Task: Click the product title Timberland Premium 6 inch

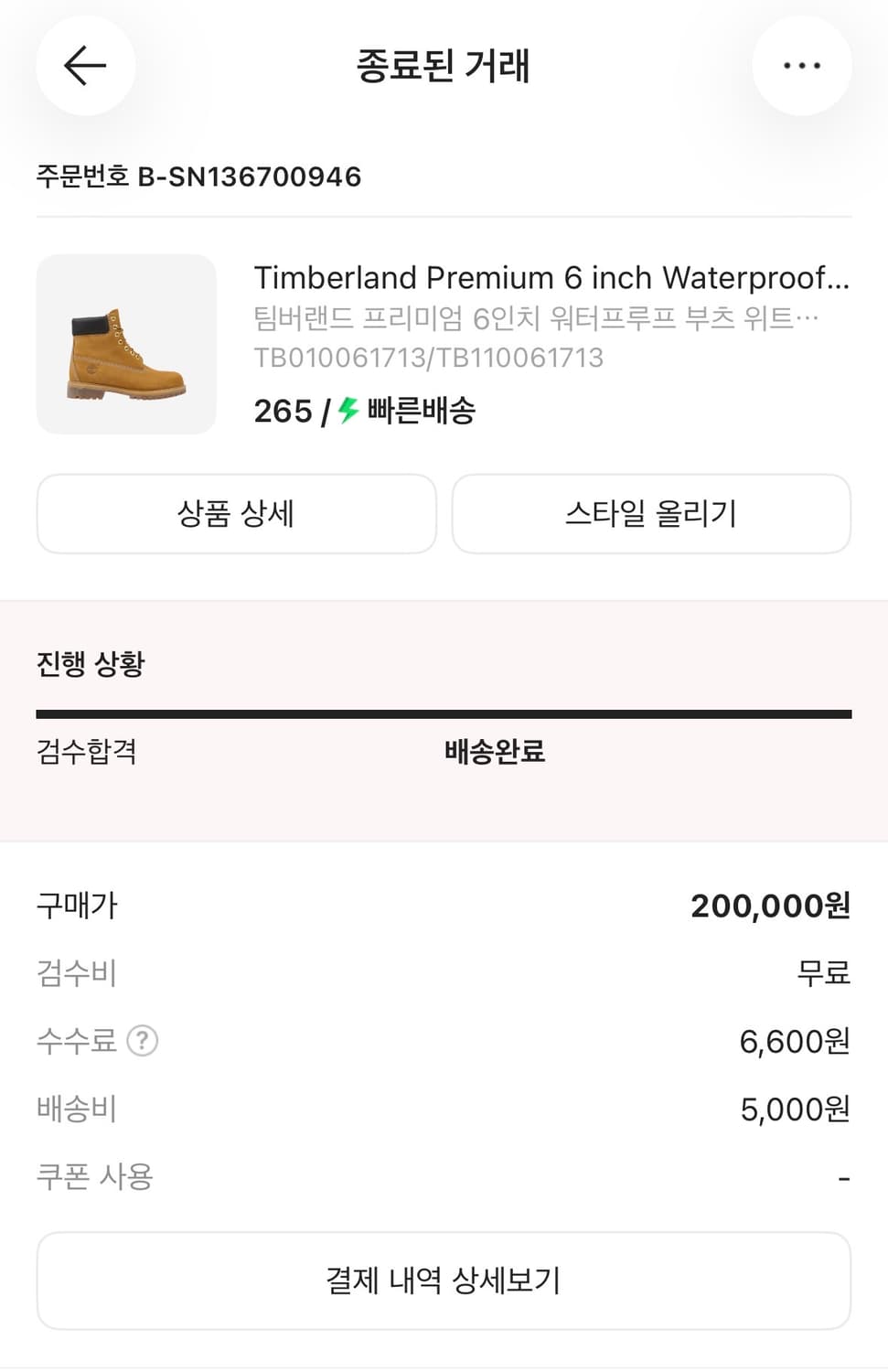Action: [549, 278]
